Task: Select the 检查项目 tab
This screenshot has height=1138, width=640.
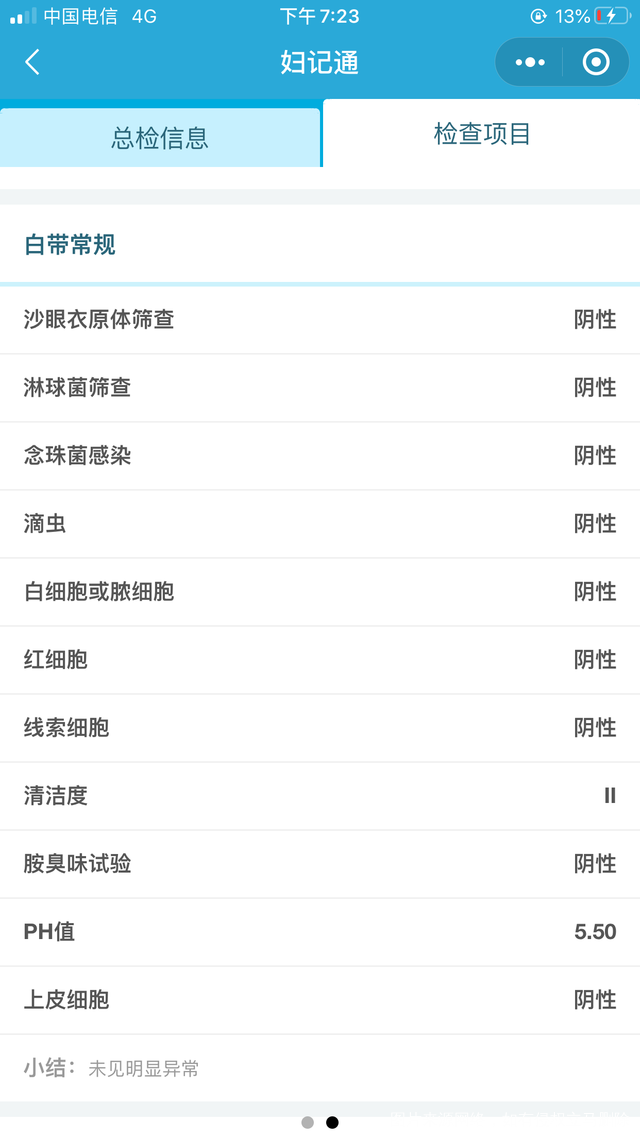Action: coord(482,134)
